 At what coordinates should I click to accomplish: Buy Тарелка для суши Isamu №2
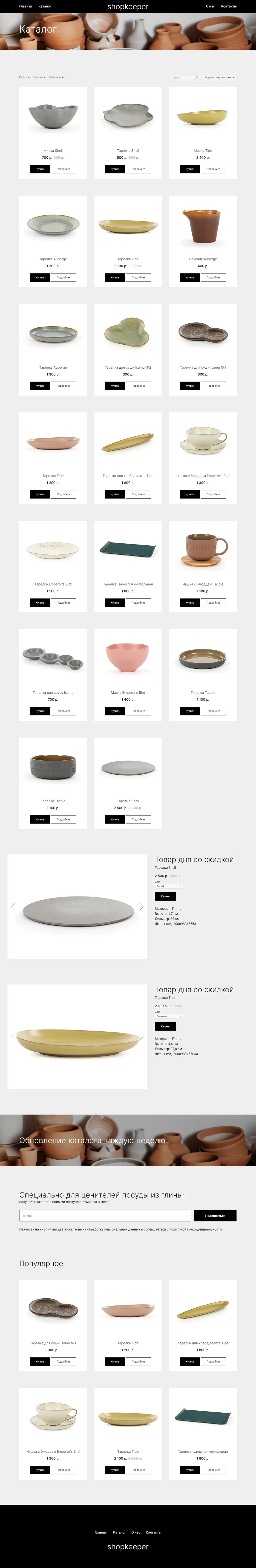115,386
